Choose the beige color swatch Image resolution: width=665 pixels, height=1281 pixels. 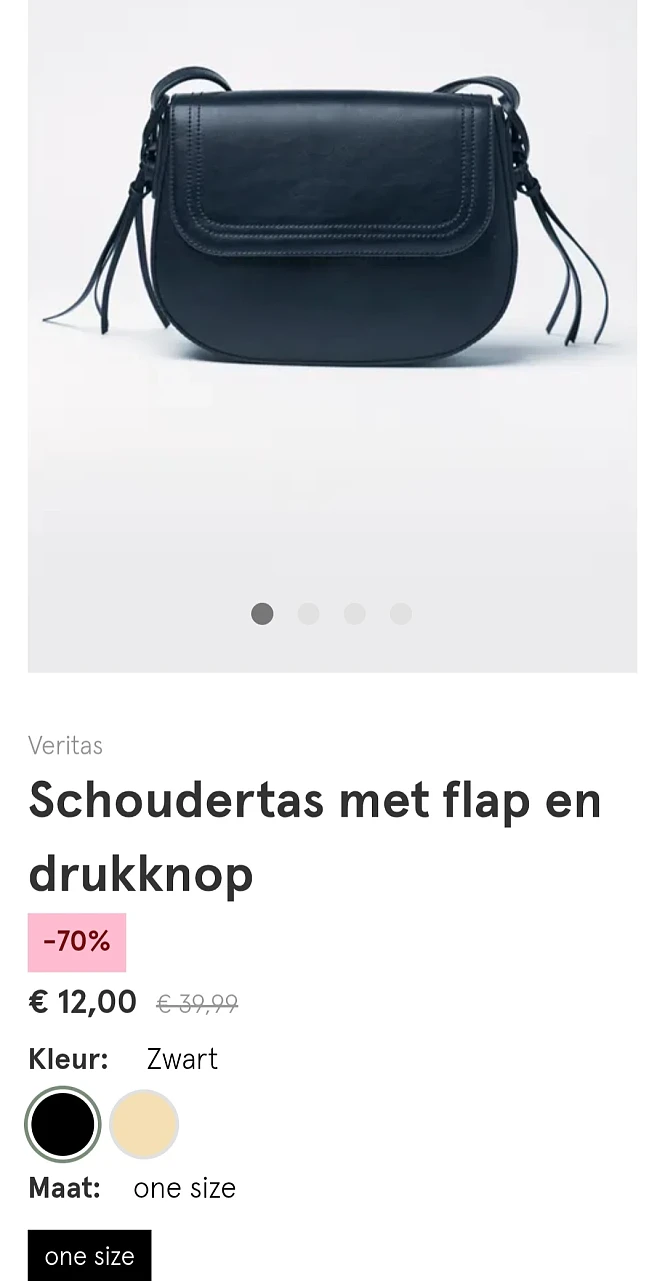(x=144, y=1124)
